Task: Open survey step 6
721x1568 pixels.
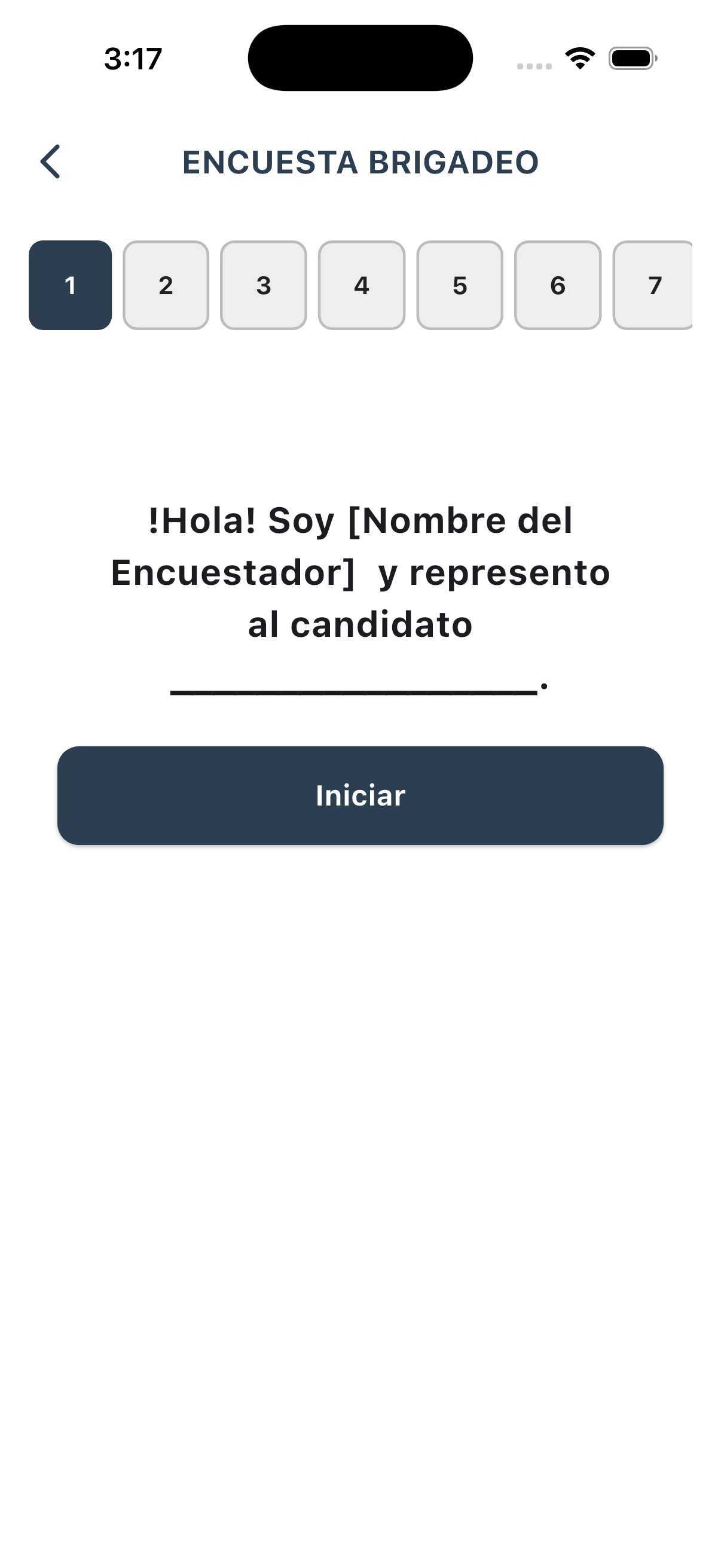Action: 557,285
